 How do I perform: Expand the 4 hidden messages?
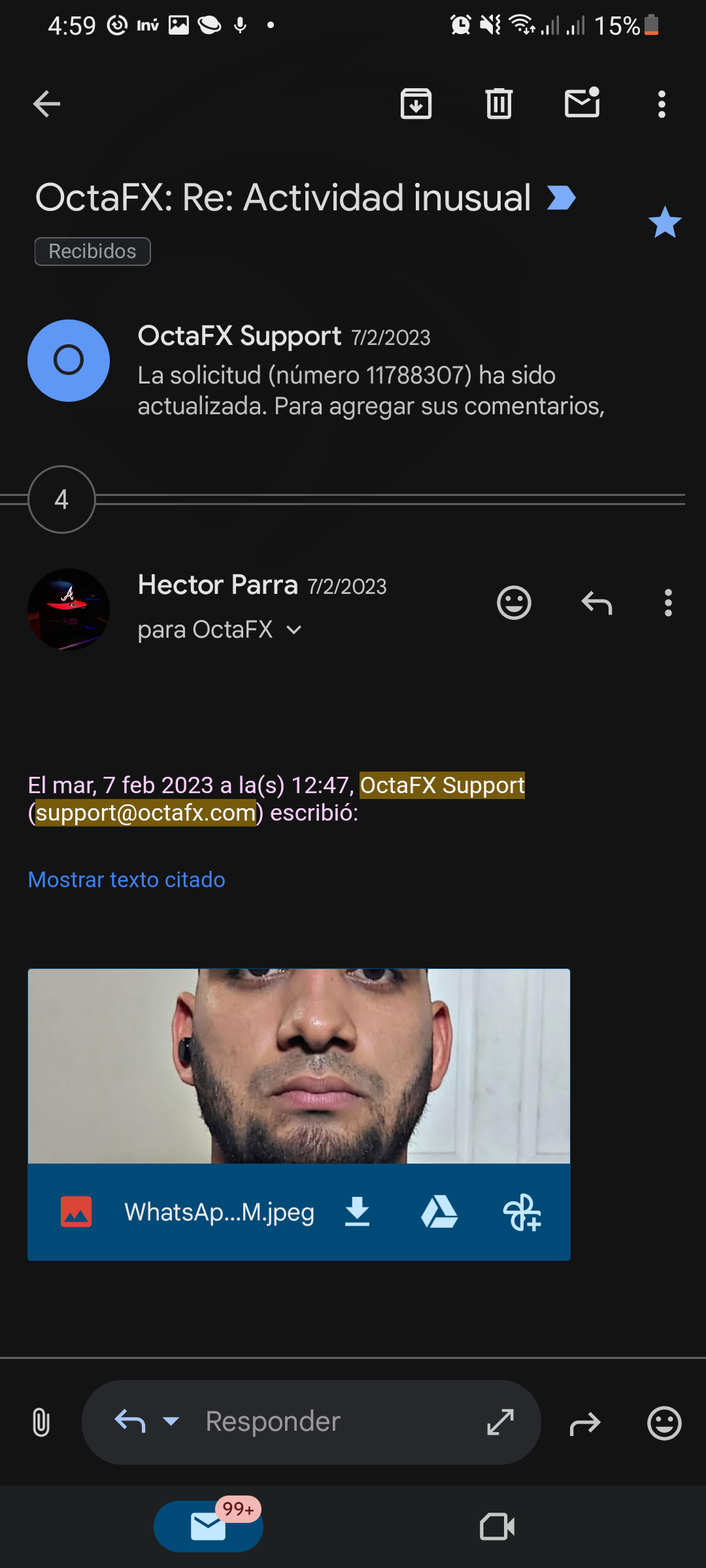(x=61, y=500)
